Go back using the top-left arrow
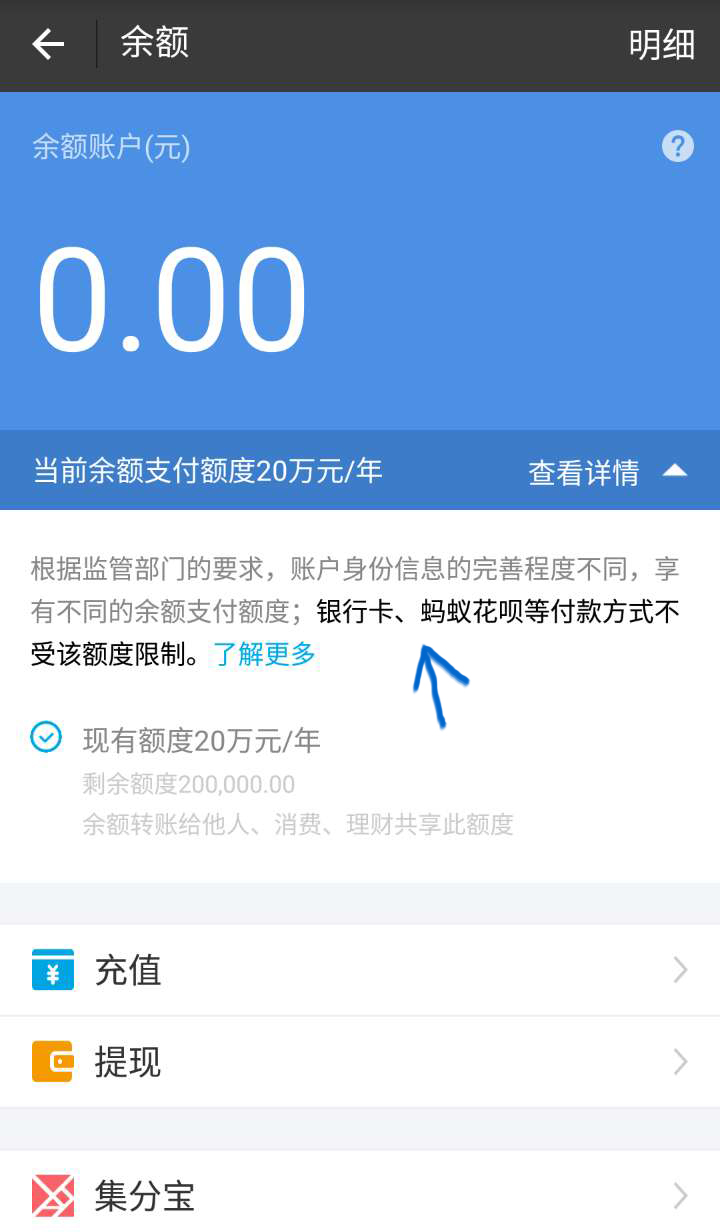Viewport: 720px width, 1232px height. tap(48, 44)
